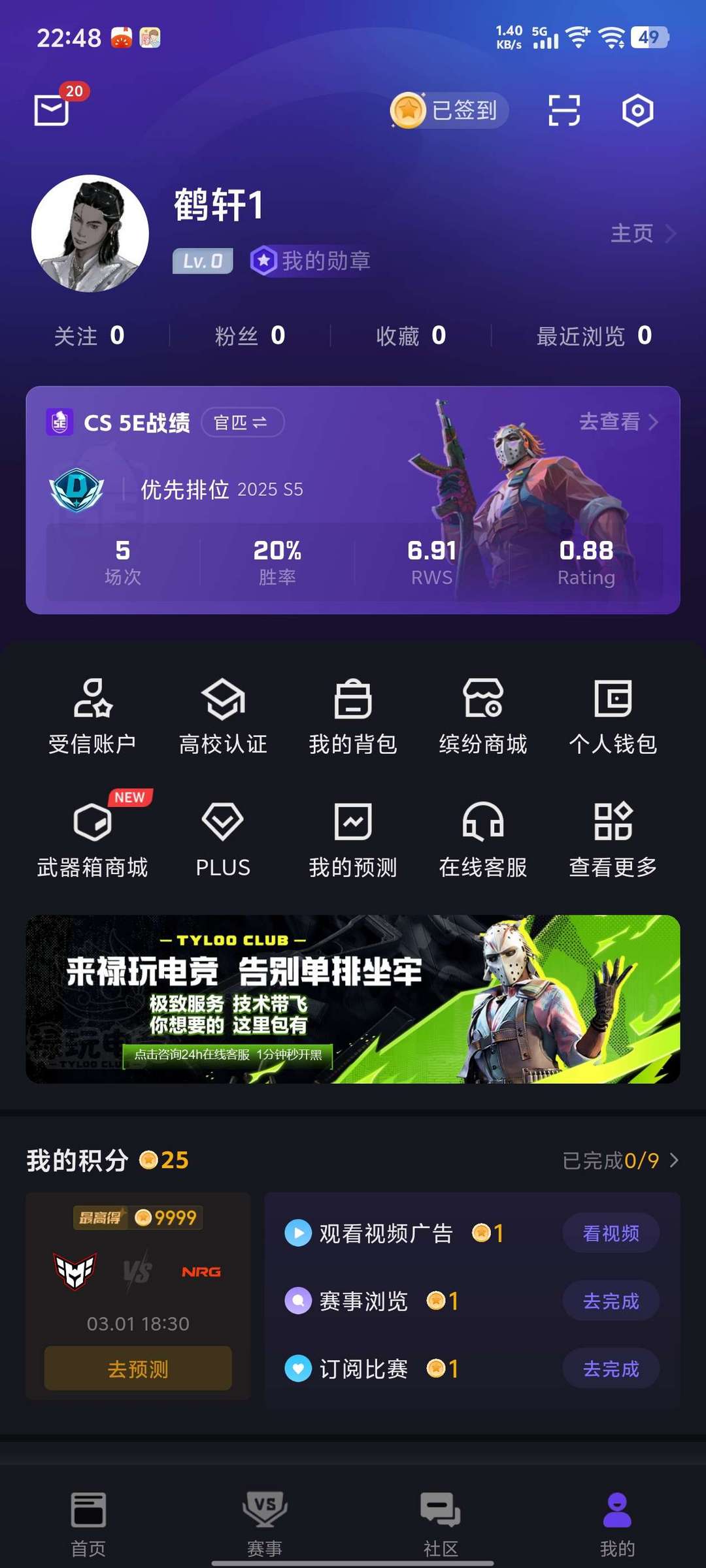Open 我的背包 (my backpack)
Viewport: 706px width, 1568px height.
click(353, 719)
